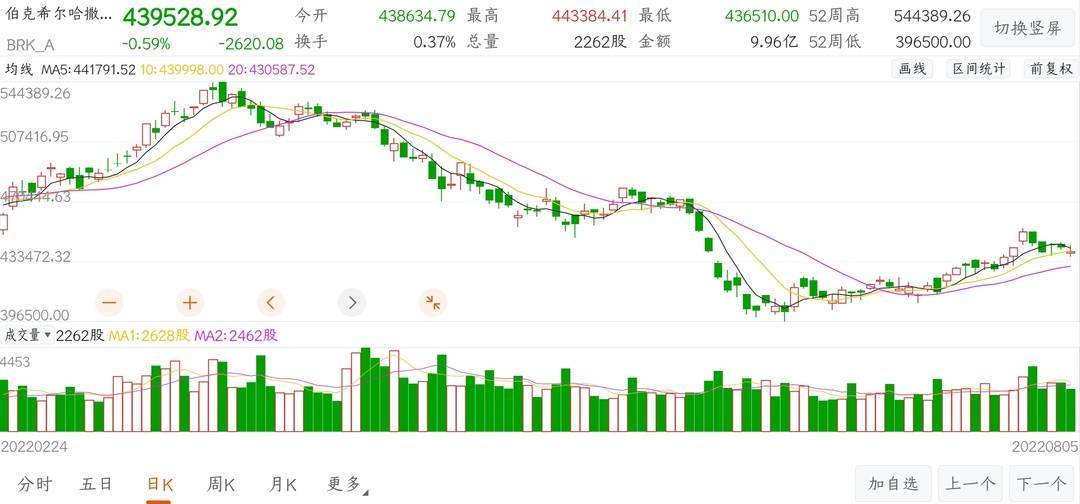
Task: Move chart left with the left arrow
Action: 271,302
